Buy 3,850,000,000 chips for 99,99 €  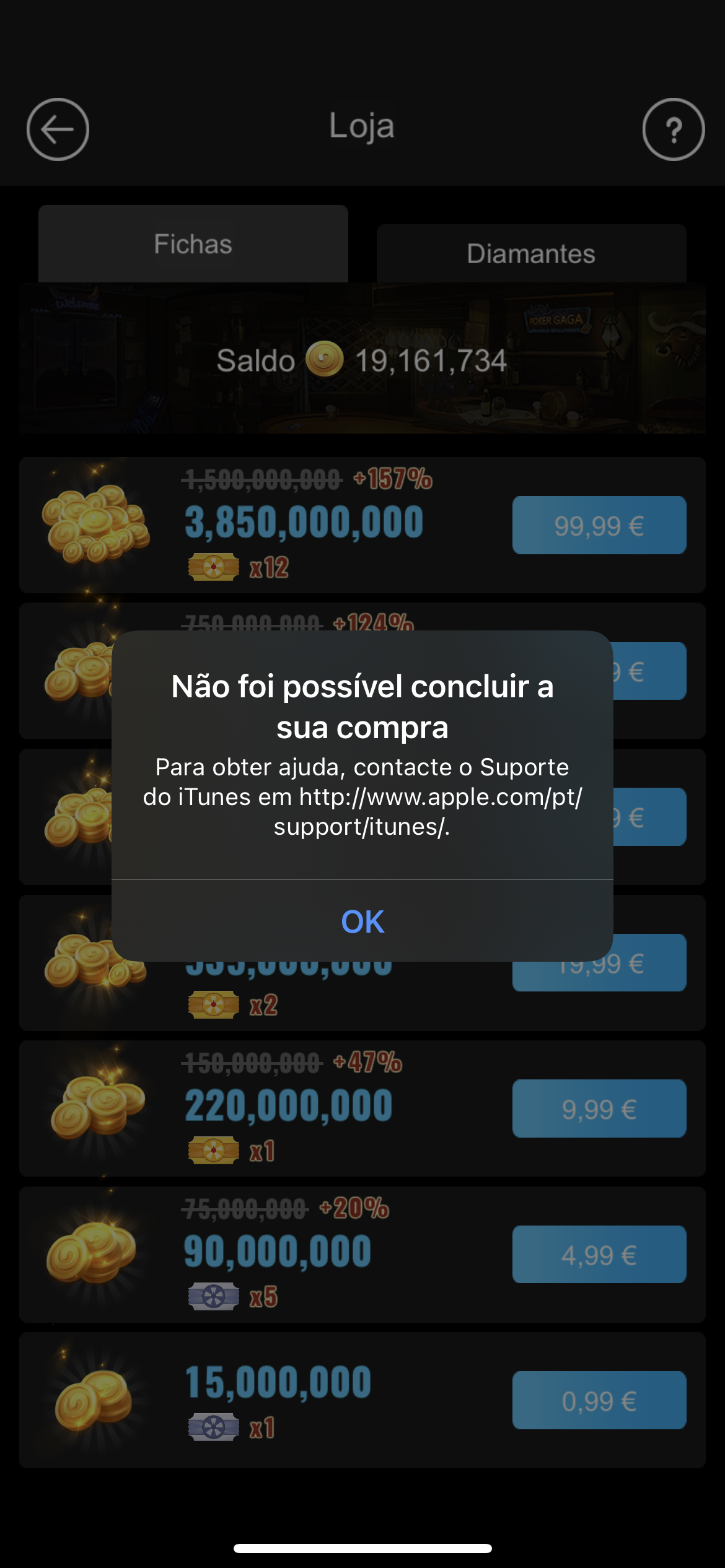(599, 525)
